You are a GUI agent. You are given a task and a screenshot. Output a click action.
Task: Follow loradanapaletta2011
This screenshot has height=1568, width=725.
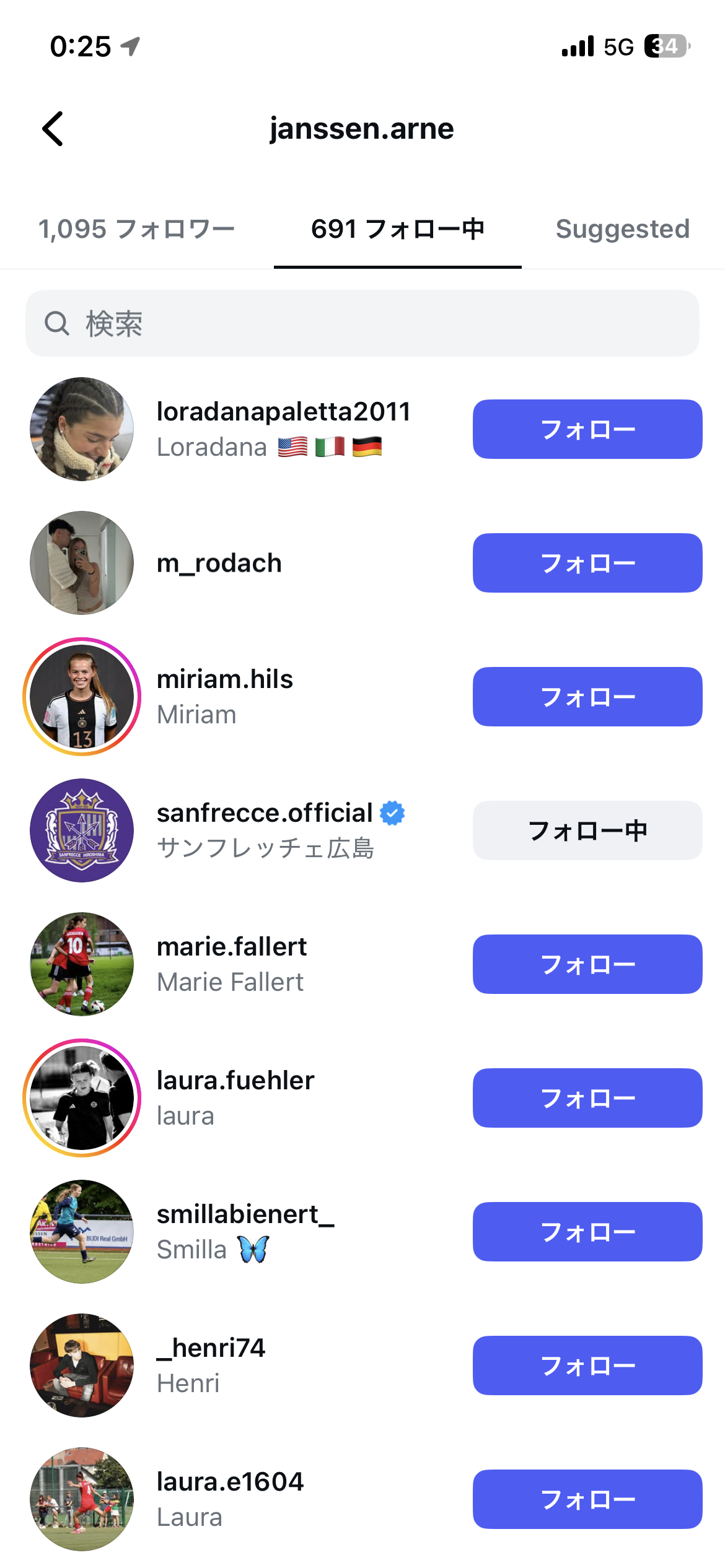(x=587, y=429)
